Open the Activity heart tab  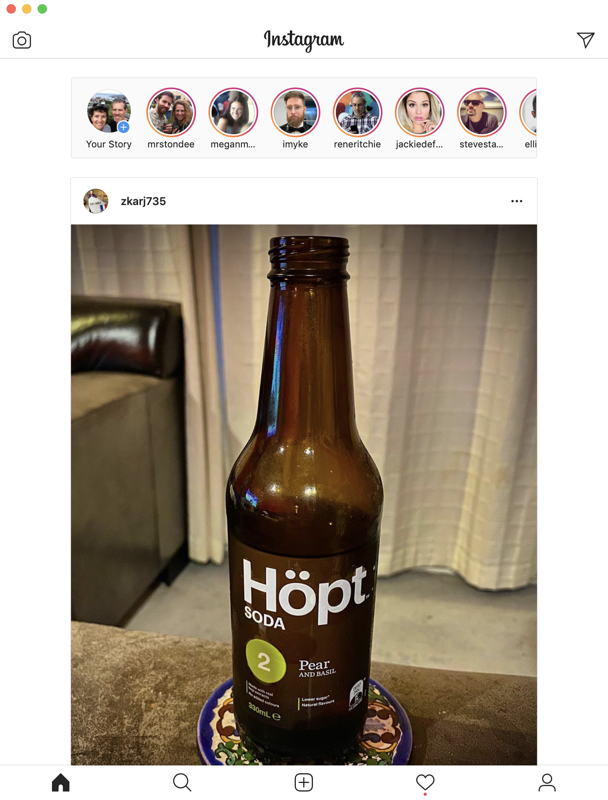click(425, 782)
